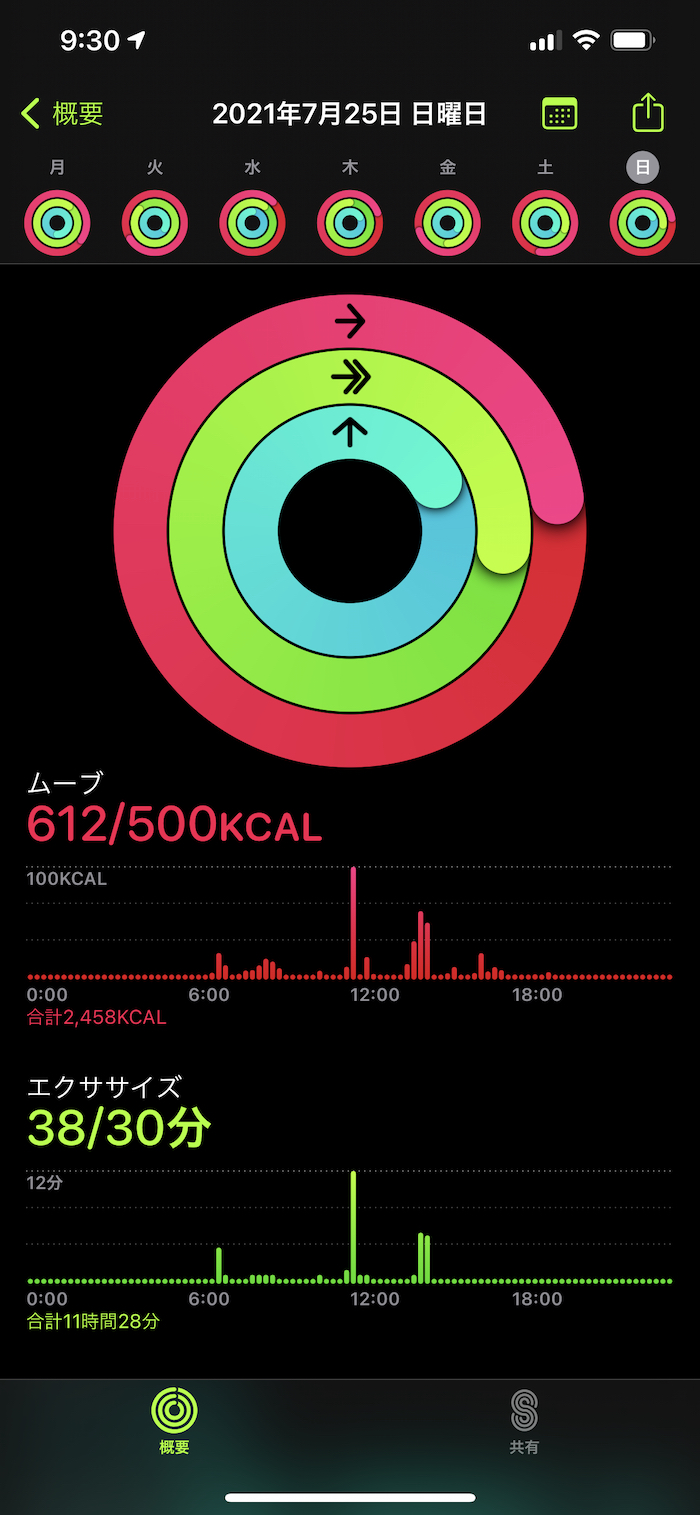Select Friday (金) activity rings

[447, 222]
